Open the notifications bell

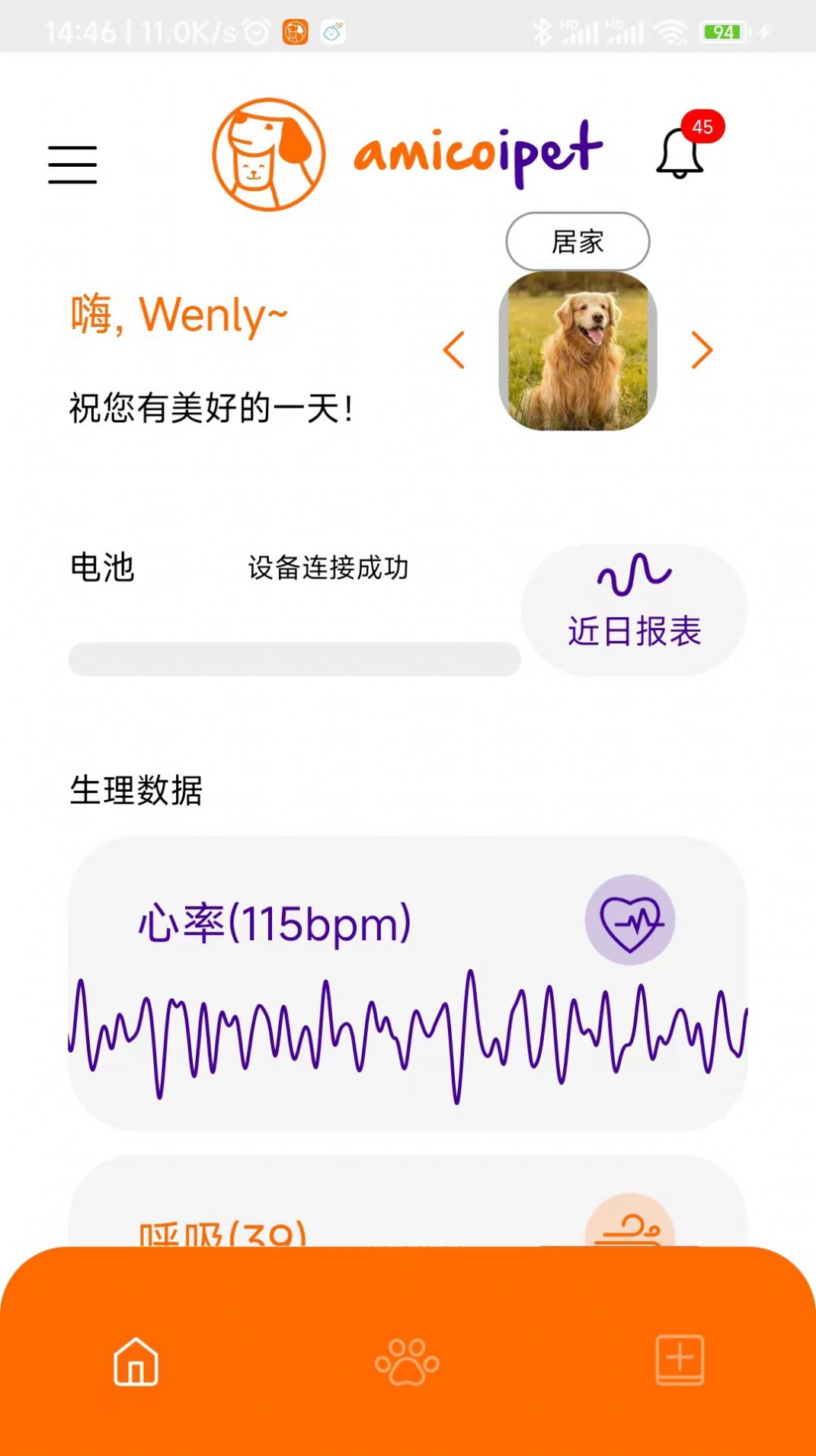pos(680,153)
